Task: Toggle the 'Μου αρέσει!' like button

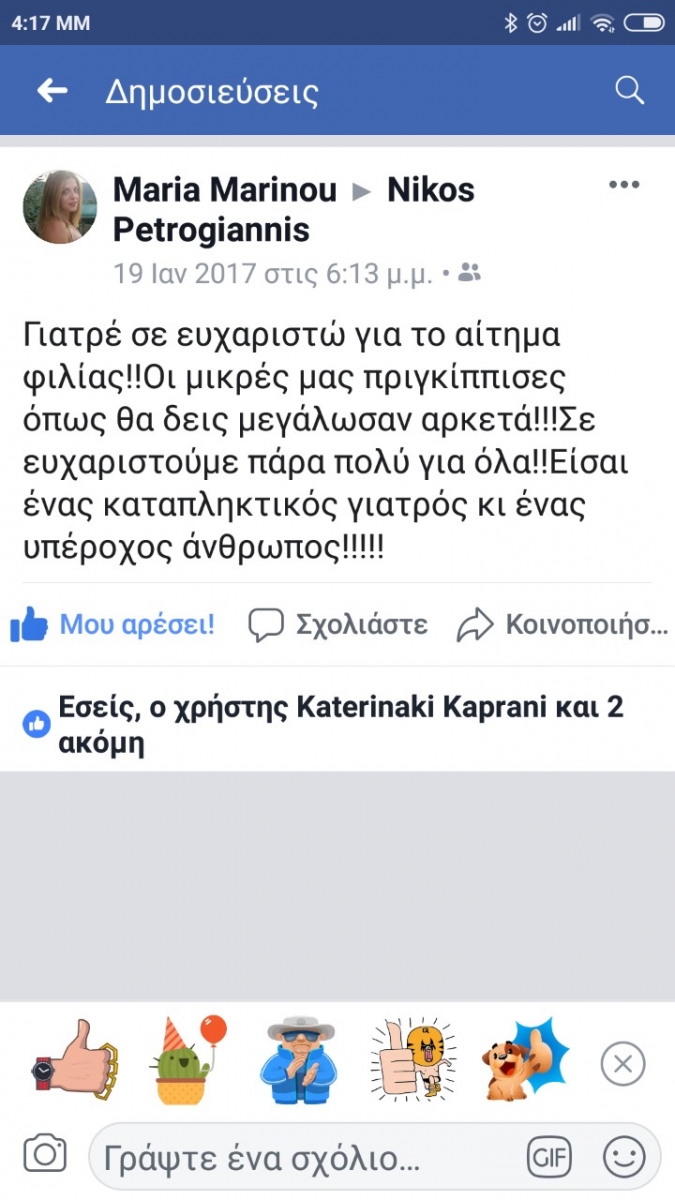Action: [112, 625]
